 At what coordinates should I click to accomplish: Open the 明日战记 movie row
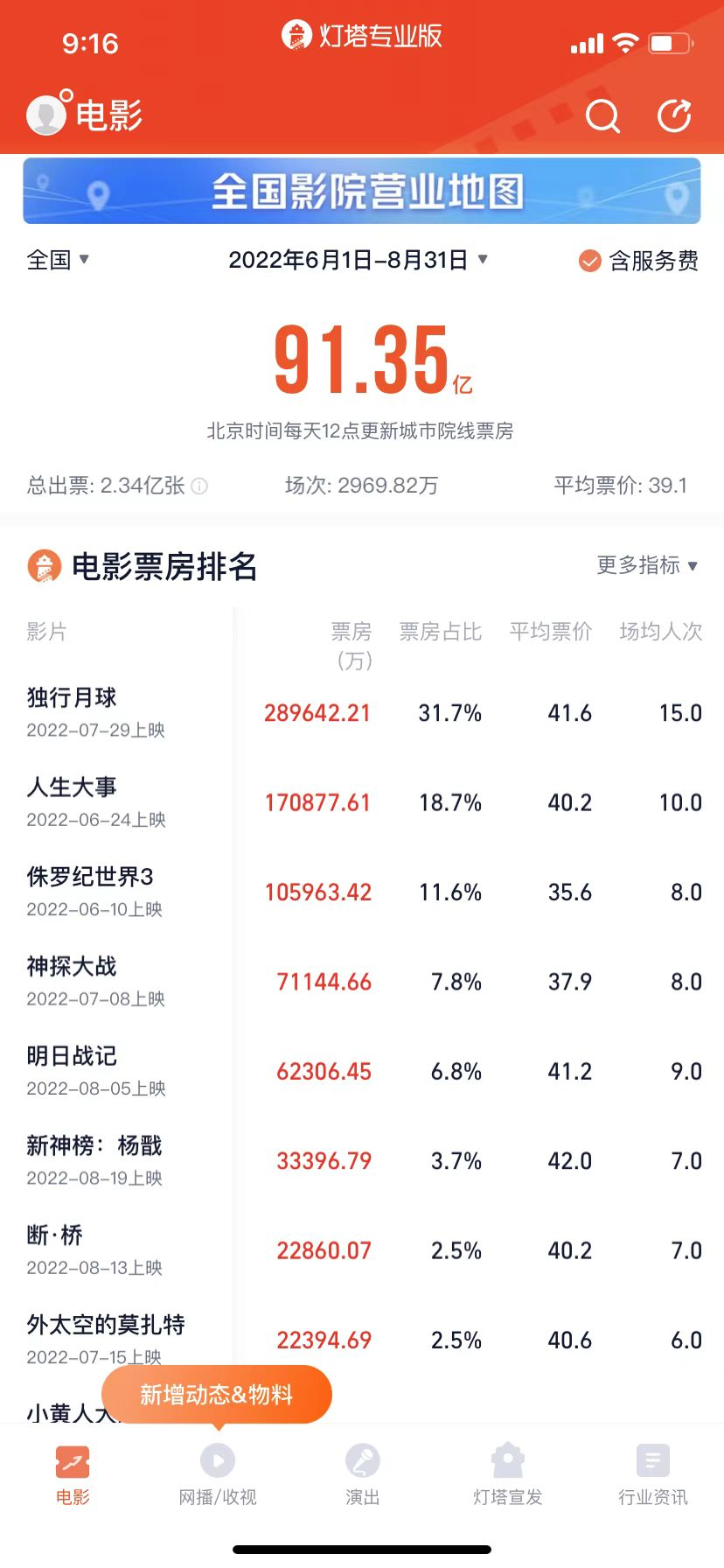(362, 1071)
